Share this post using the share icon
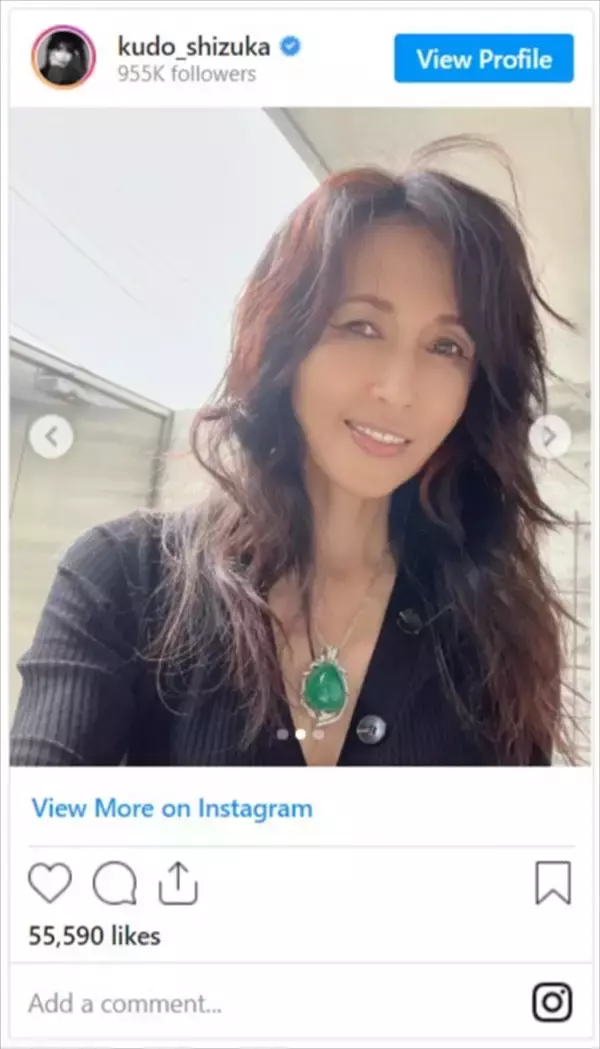 (178, 884)
